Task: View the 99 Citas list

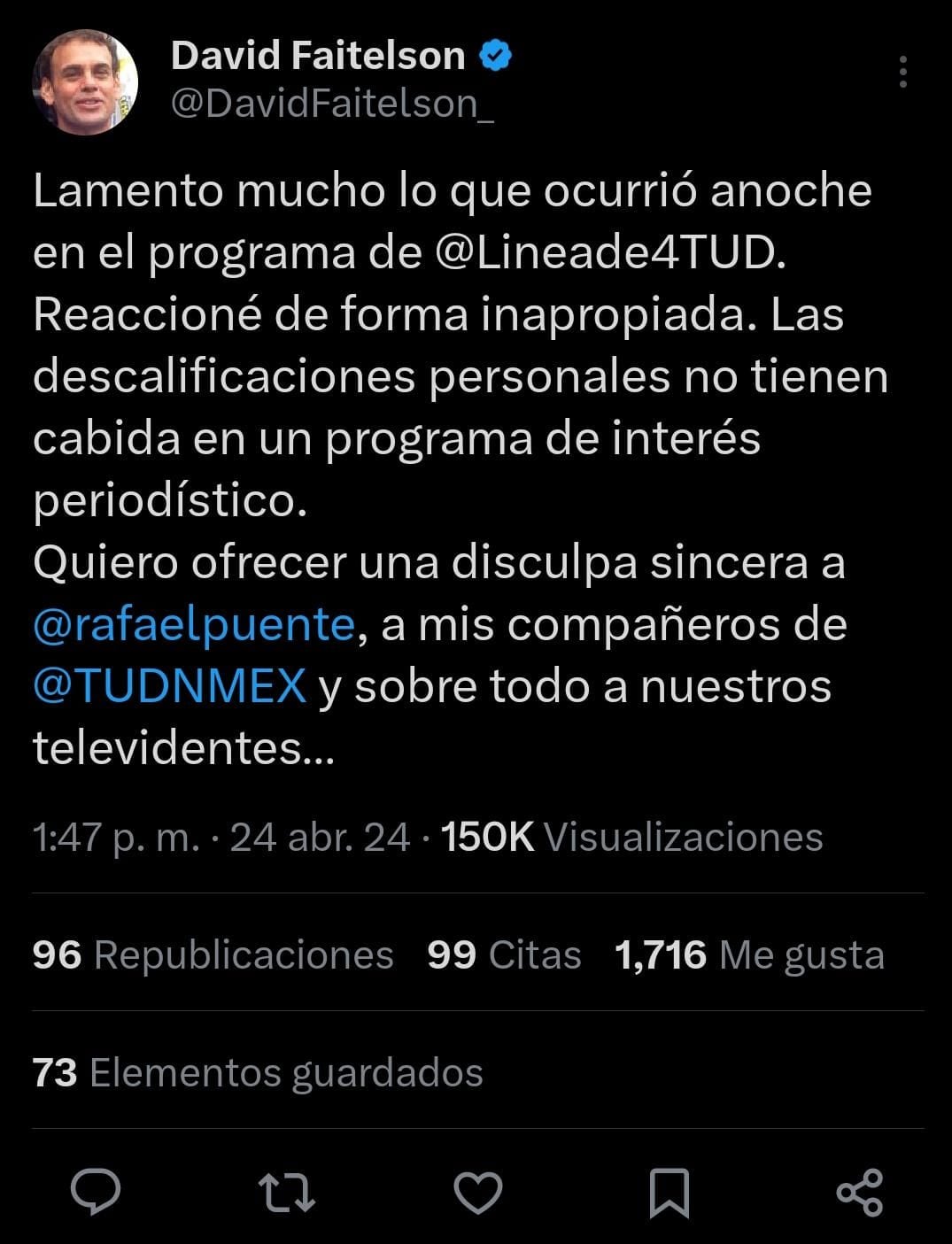Action: (504, 955)
